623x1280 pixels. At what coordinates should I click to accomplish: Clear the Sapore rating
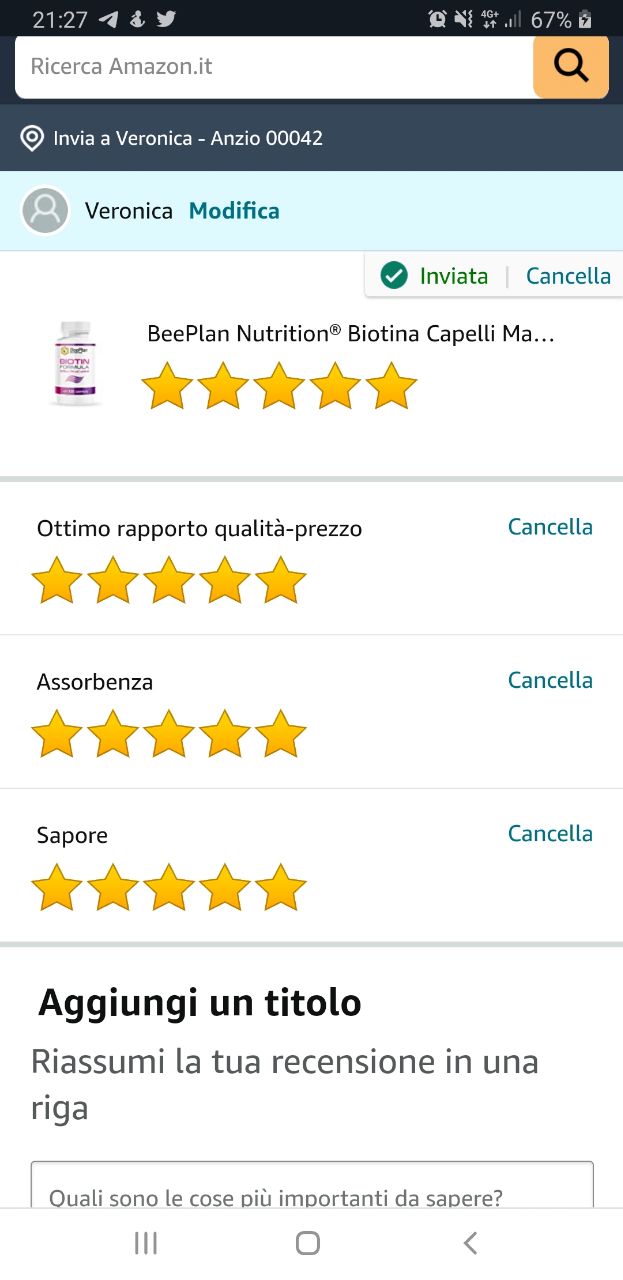pyautogui.click(x=550, y=833)
